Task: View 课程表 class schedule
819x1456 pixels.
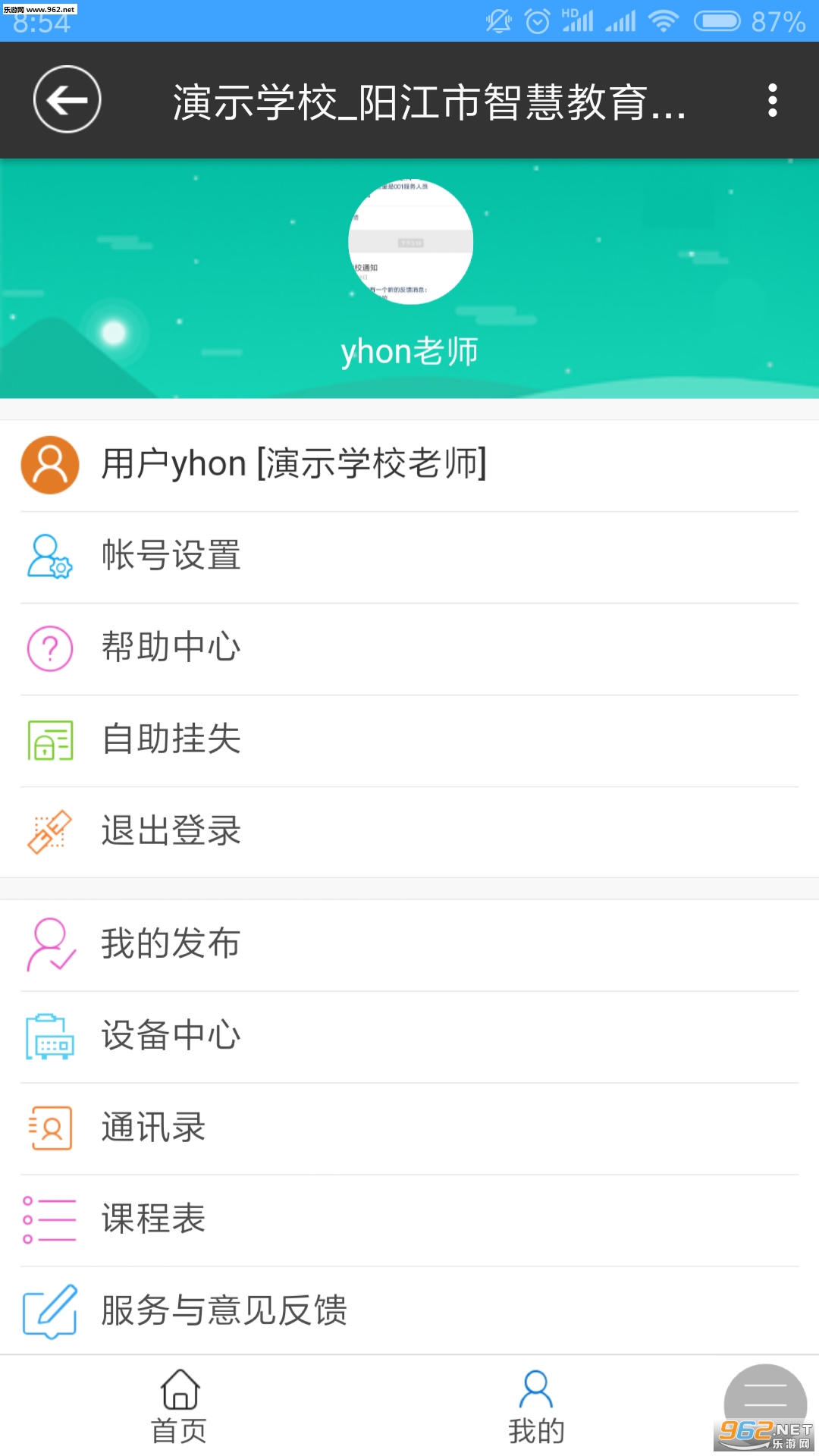Action: click(409, 1220)
